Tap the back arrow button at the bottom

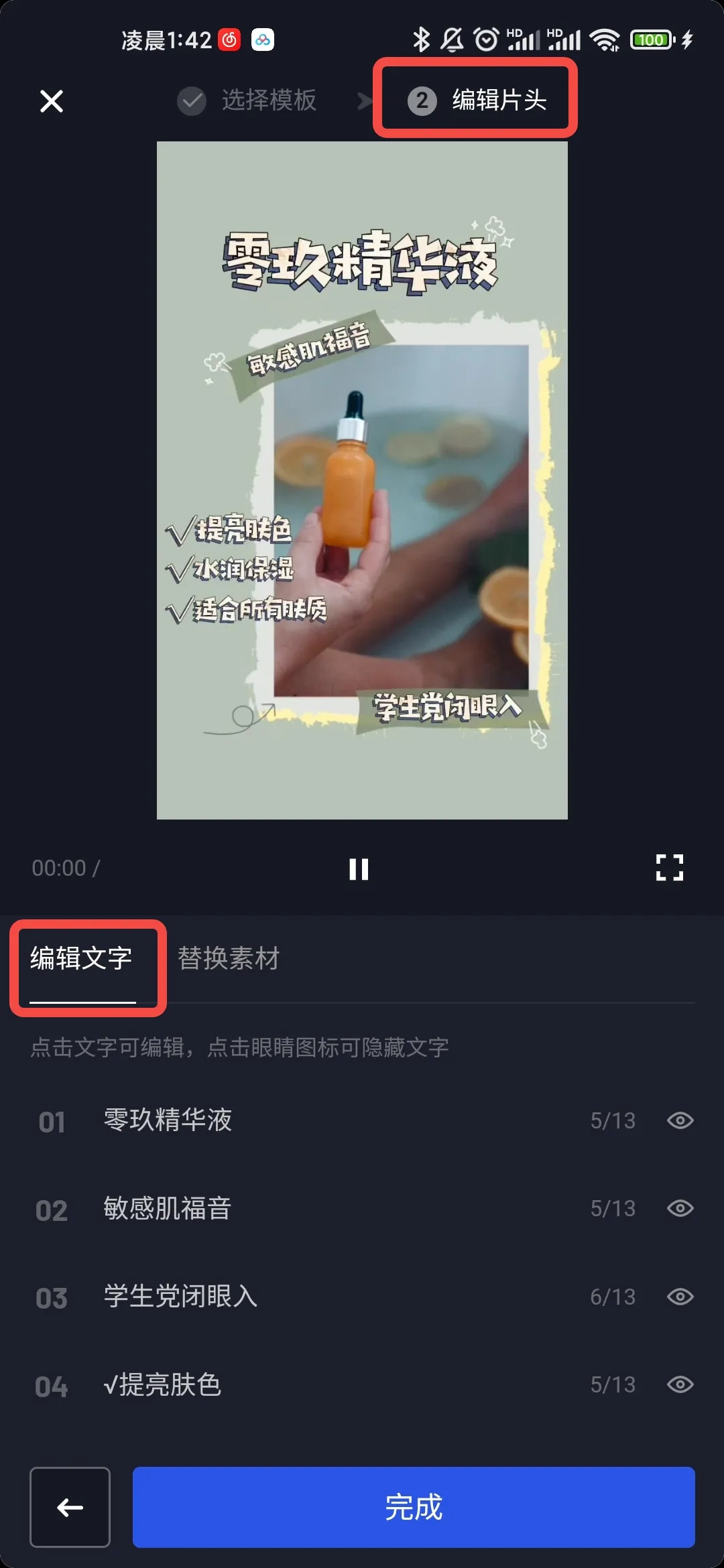click(x=70, y=1508)
